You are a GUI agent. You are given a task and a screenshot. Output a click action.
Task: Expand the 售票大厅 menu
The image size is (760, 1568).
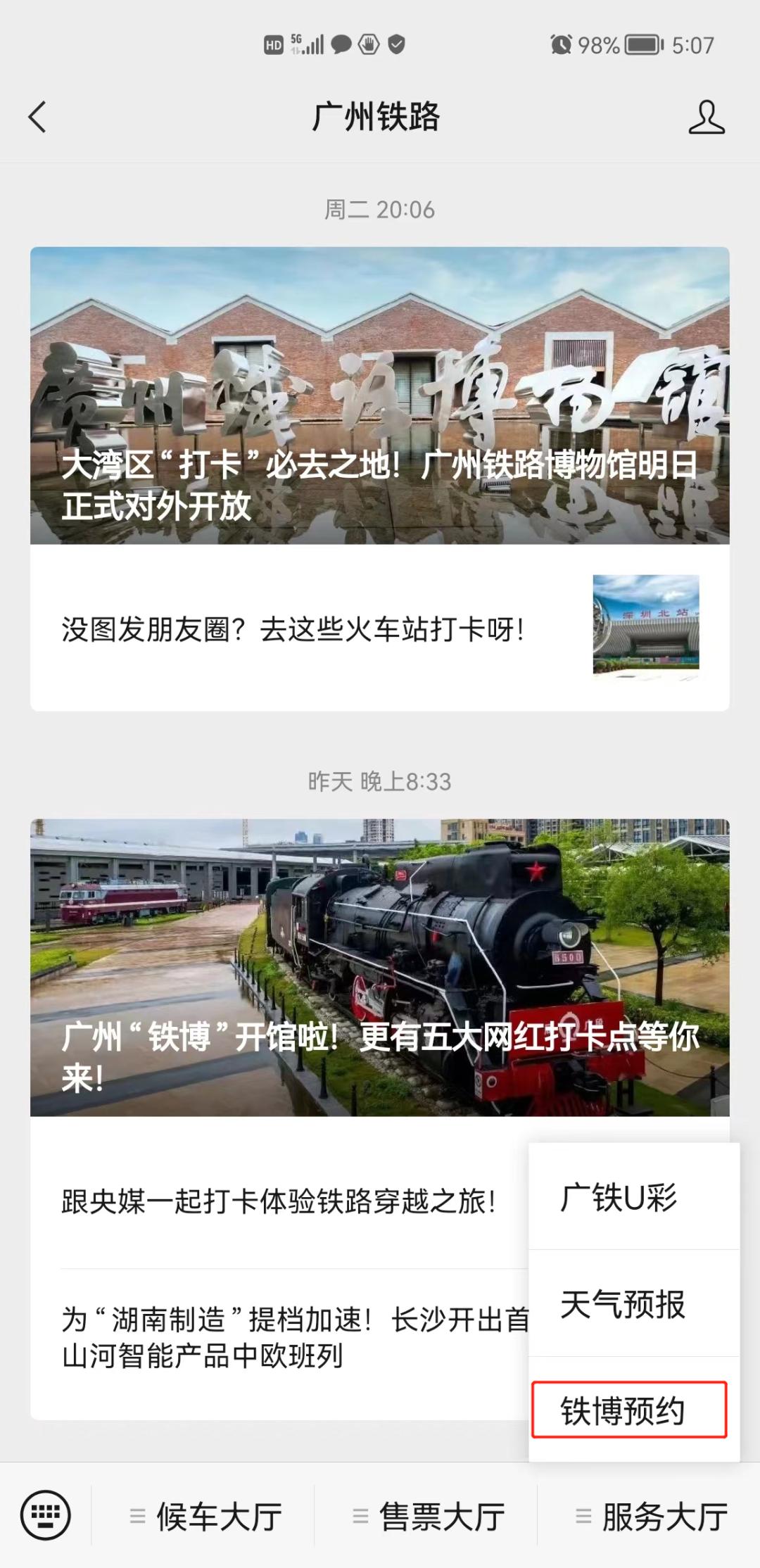tap(429, 1516)
